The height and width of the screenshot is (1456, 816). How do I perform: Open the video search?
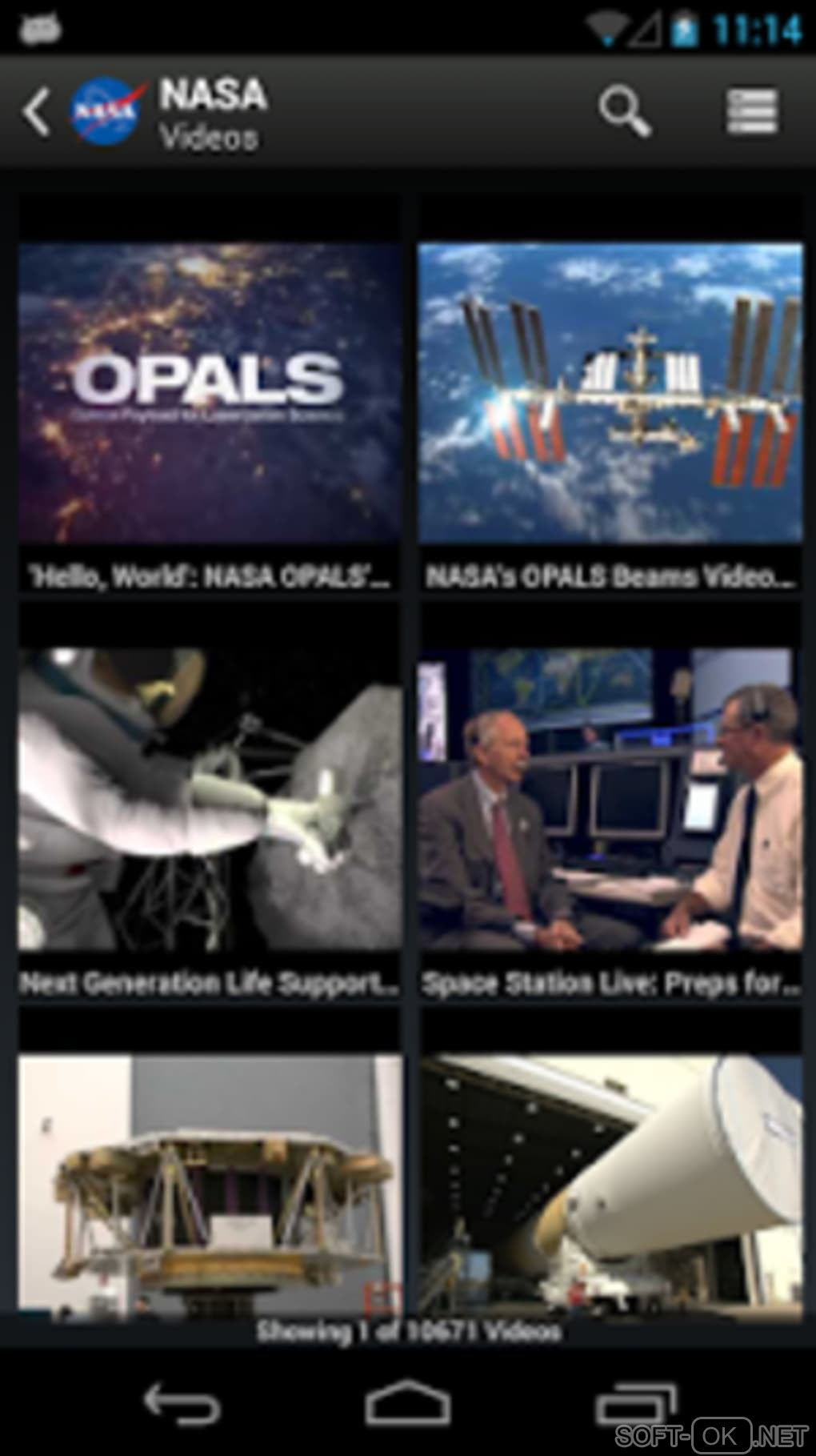pos(625,111)
